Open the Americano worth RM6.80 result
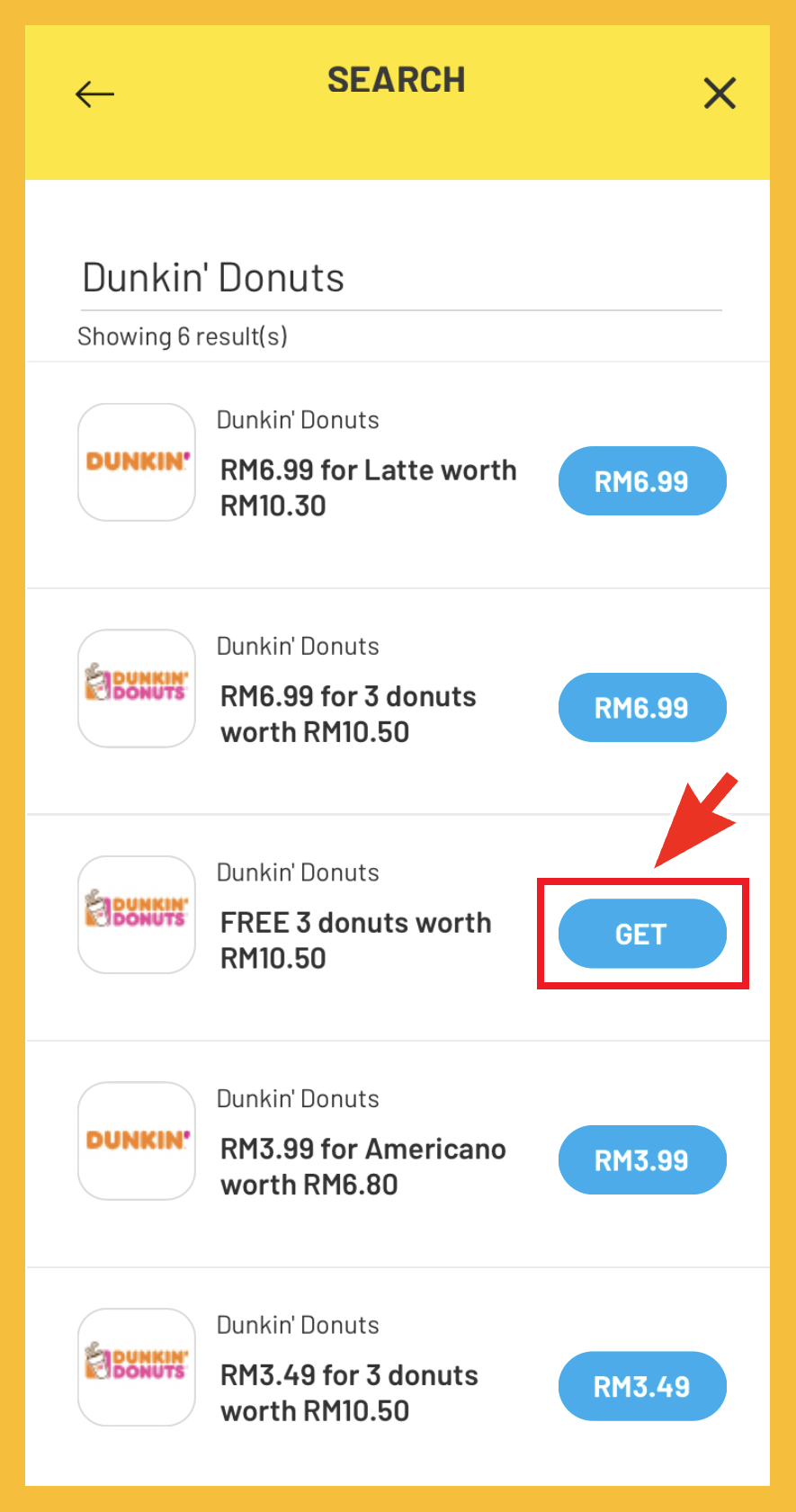The width and height of the screenshot is (796, 1512). click(362, 1166)
